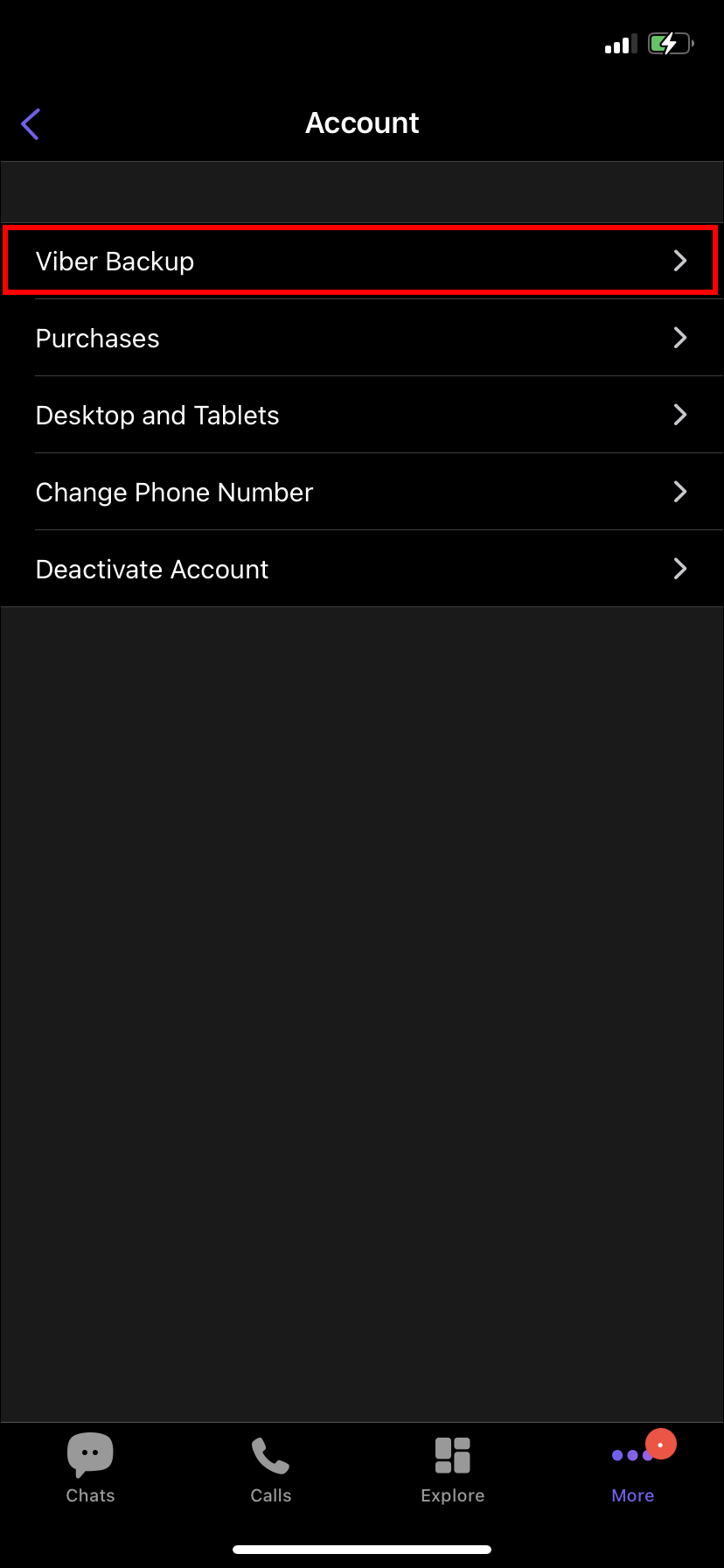Image resolution: width=724 pixels, height=1568 pixels.
Task: Switch to the Calls tab
Action: click(271, 1469)
